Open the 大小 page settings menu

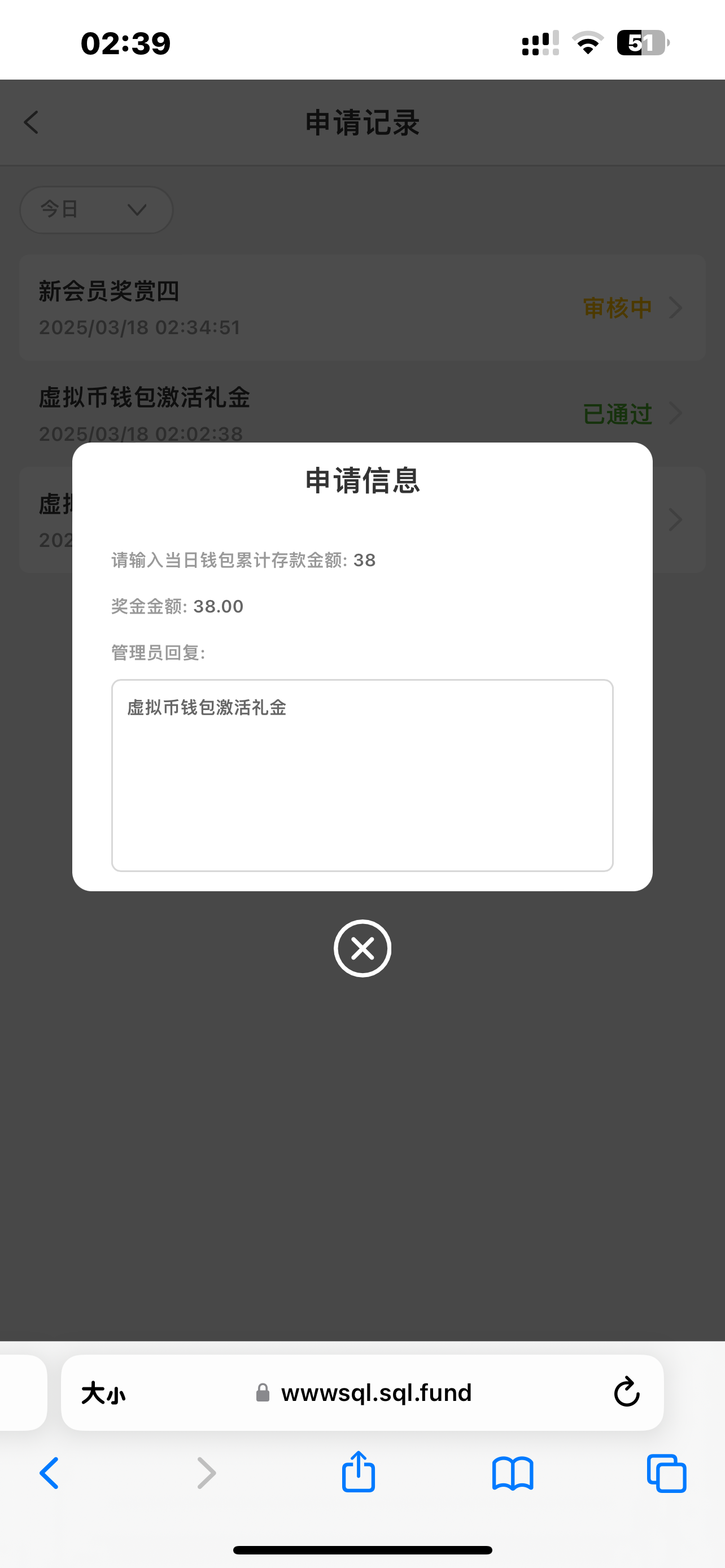103,1392
